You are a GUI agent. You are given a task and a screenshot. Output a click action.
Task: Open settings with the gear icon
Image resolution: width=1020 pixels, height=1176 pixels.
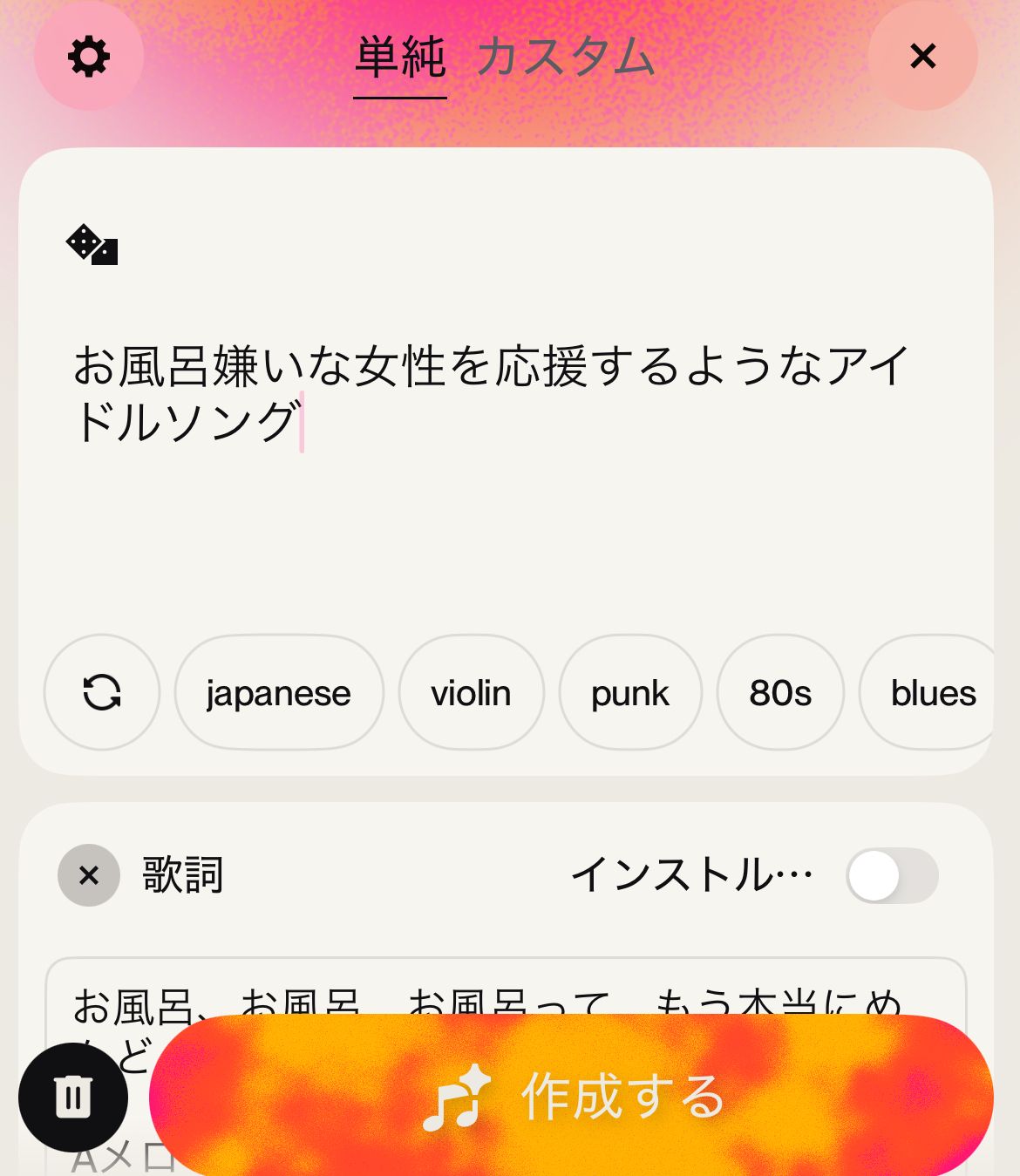pos(88,57)
